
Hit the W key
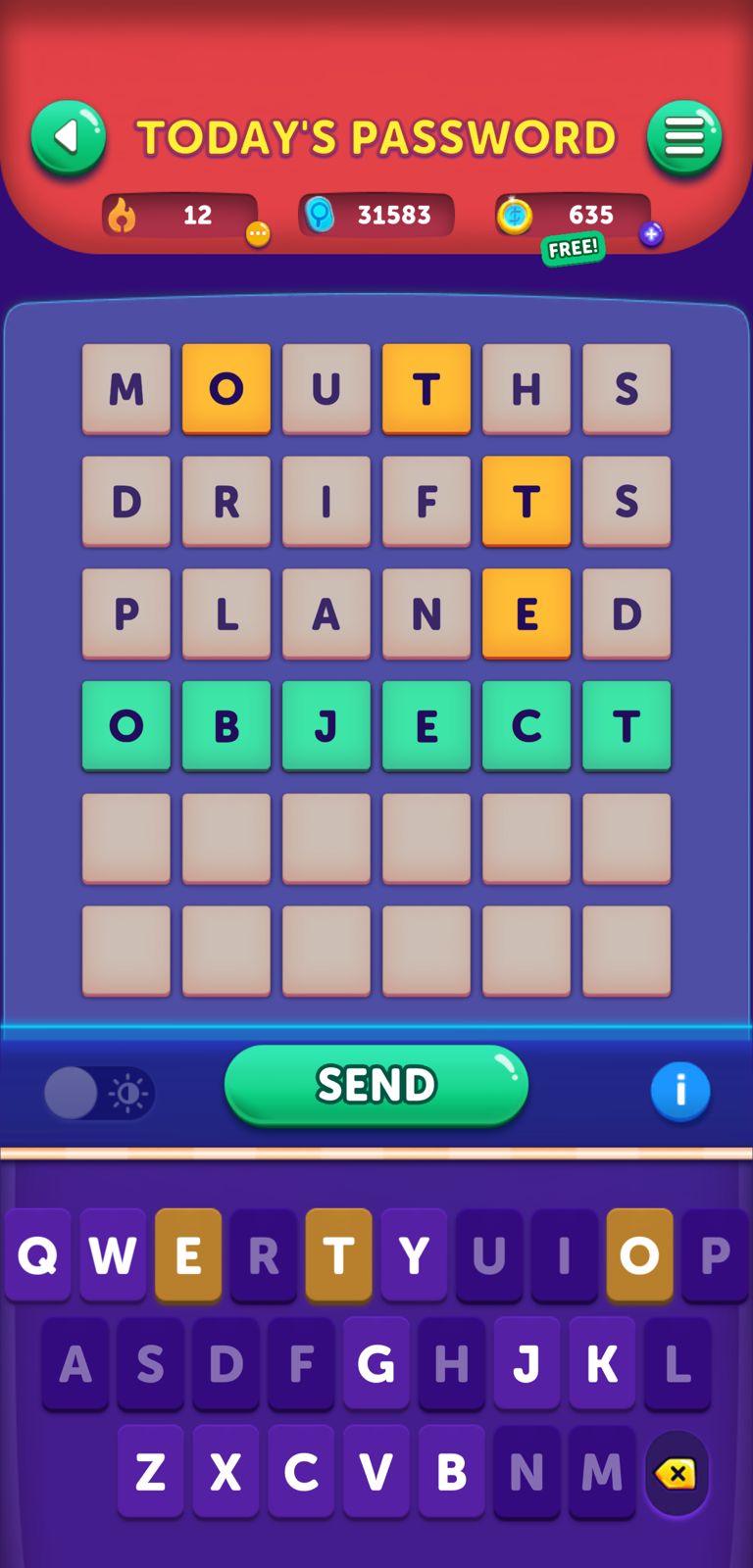pos(113,1254)
